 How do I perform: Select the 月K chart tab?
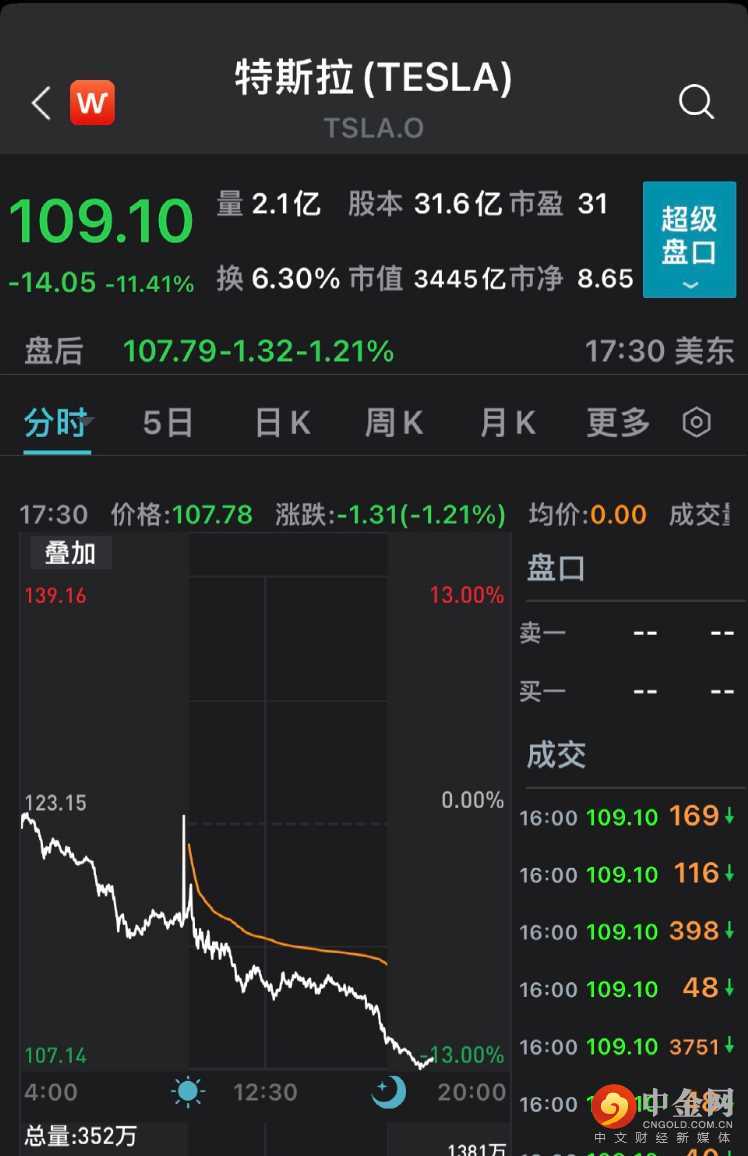pos(507,423)
